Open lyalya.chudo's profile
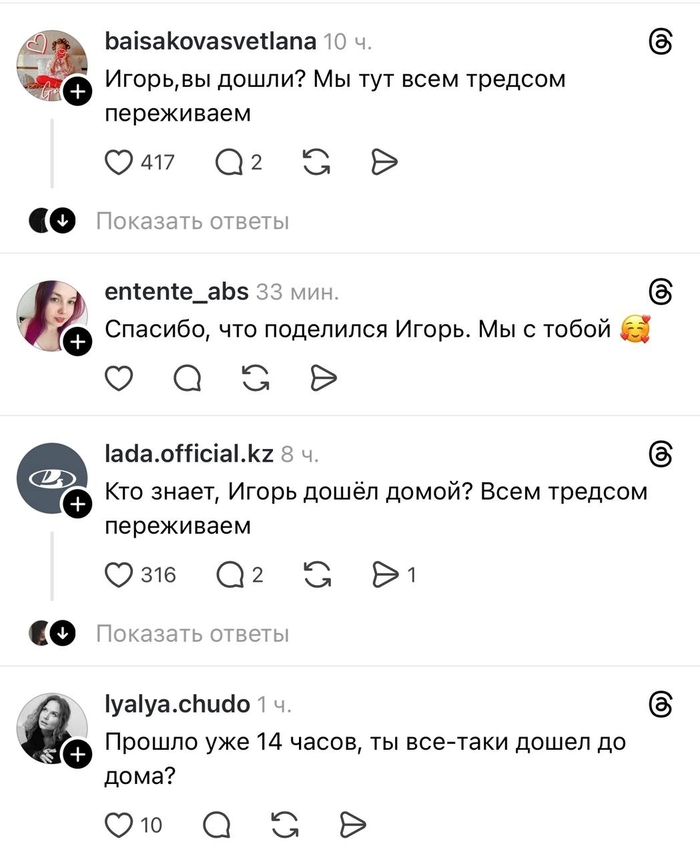 click(177, 704)
